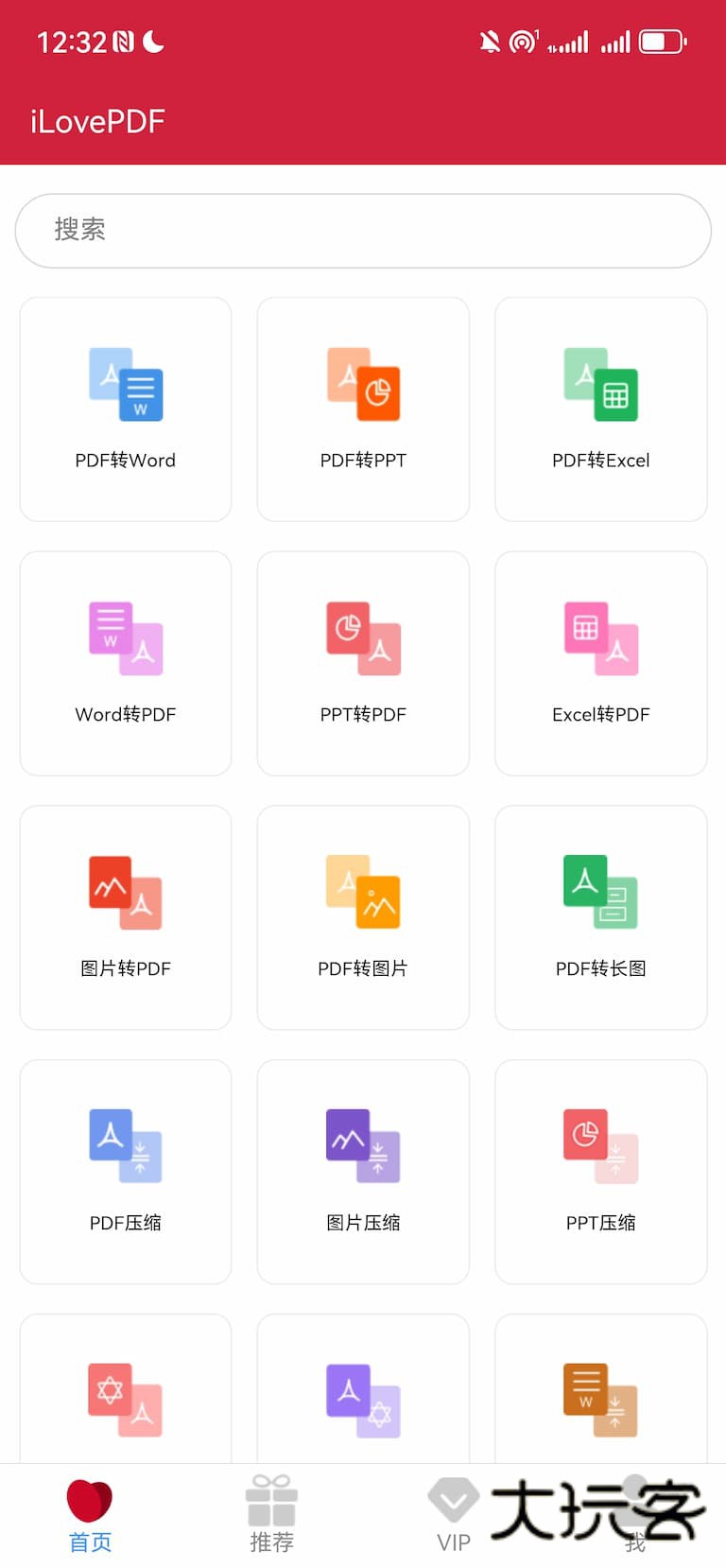726x1568 pixels.
Task: Tap the 搜索 search field
Action: pos(363,230)
